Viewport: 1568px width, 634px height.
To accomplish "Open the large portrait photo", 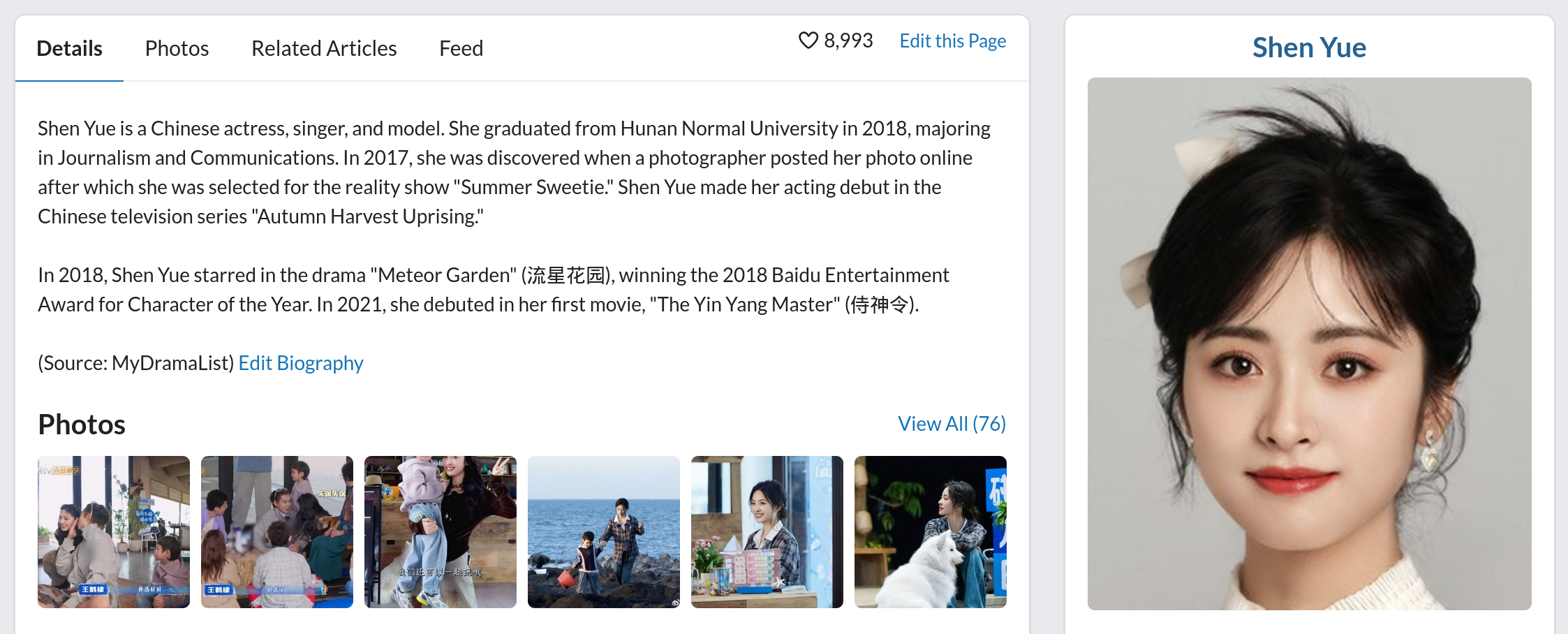I will (1309, 344).
